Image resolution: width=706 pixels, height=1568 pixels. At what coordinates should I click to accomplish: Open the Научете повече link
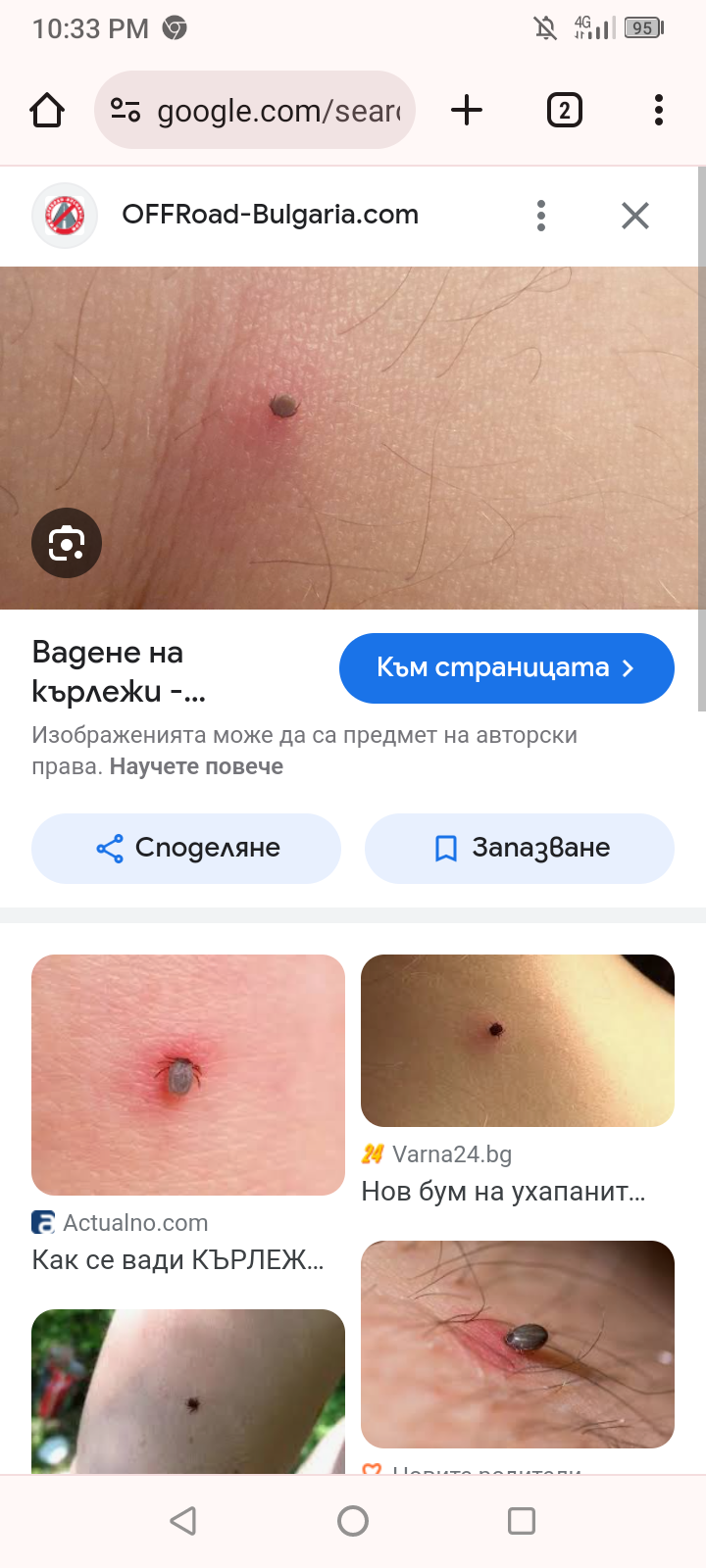(196, 766)
